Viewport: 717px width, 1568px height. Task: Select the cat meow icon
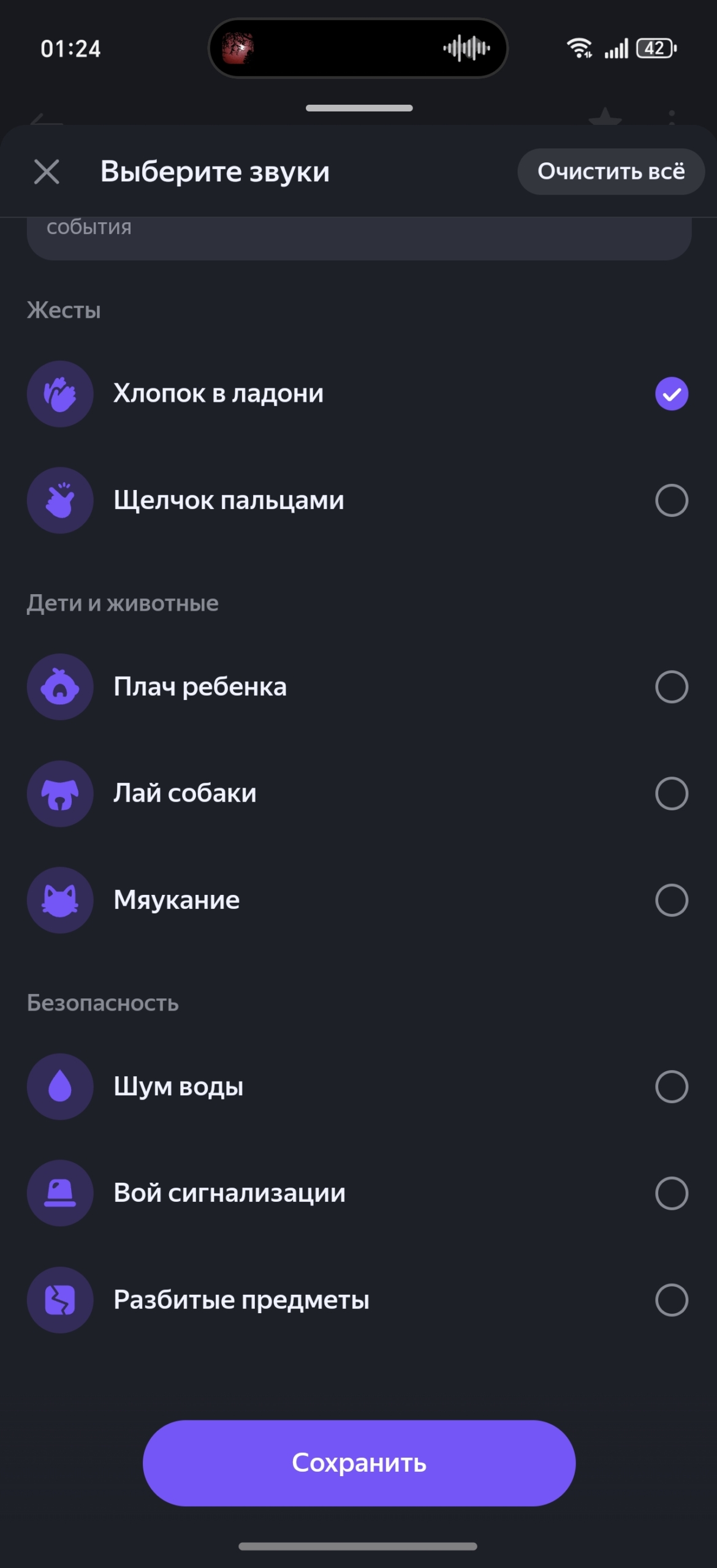point(60,900)
